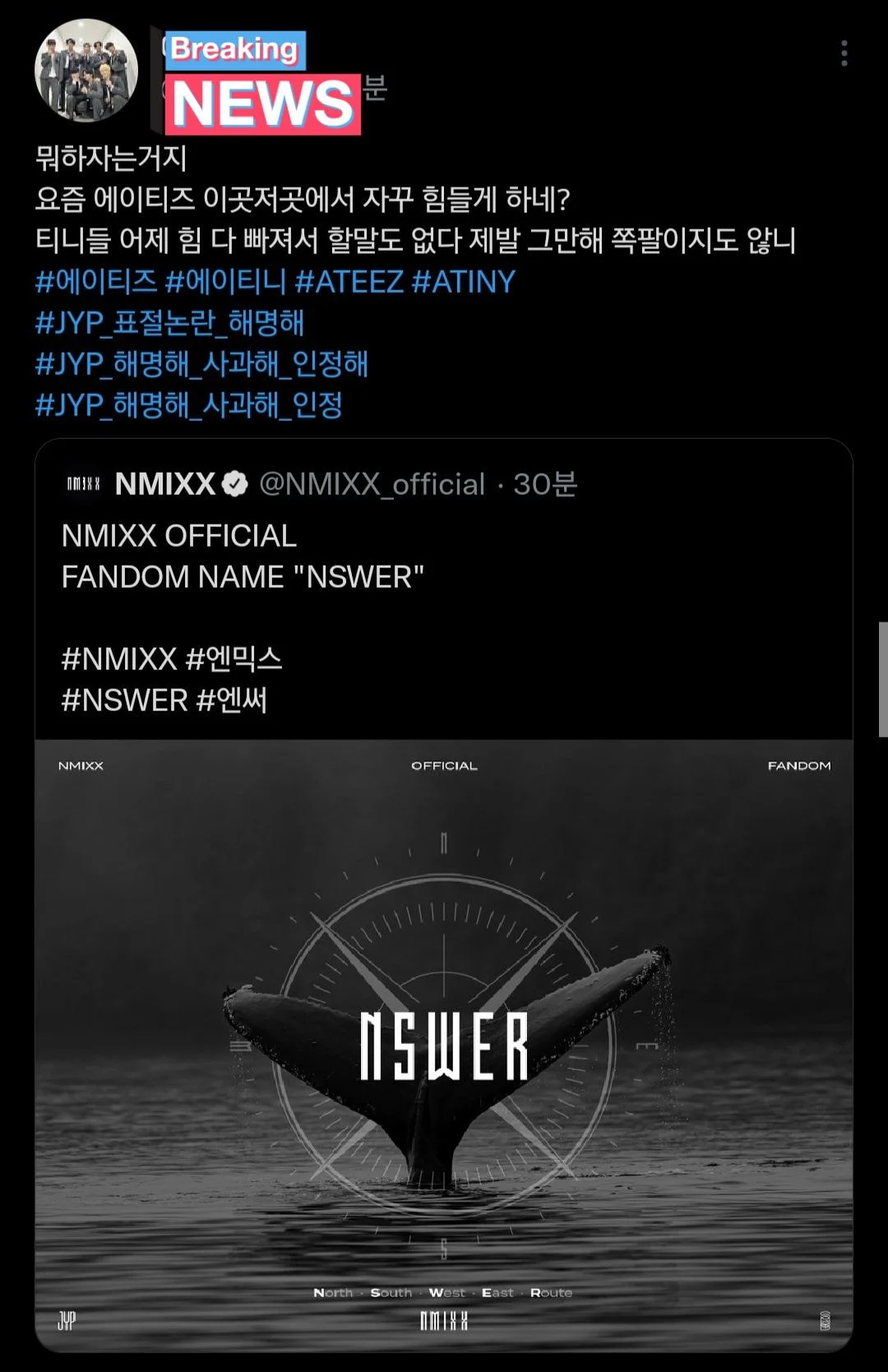888x1372 pixels.
Task: Open the #JYP_해명해_사과해_인정 hashtag
Action: (188, 405)
